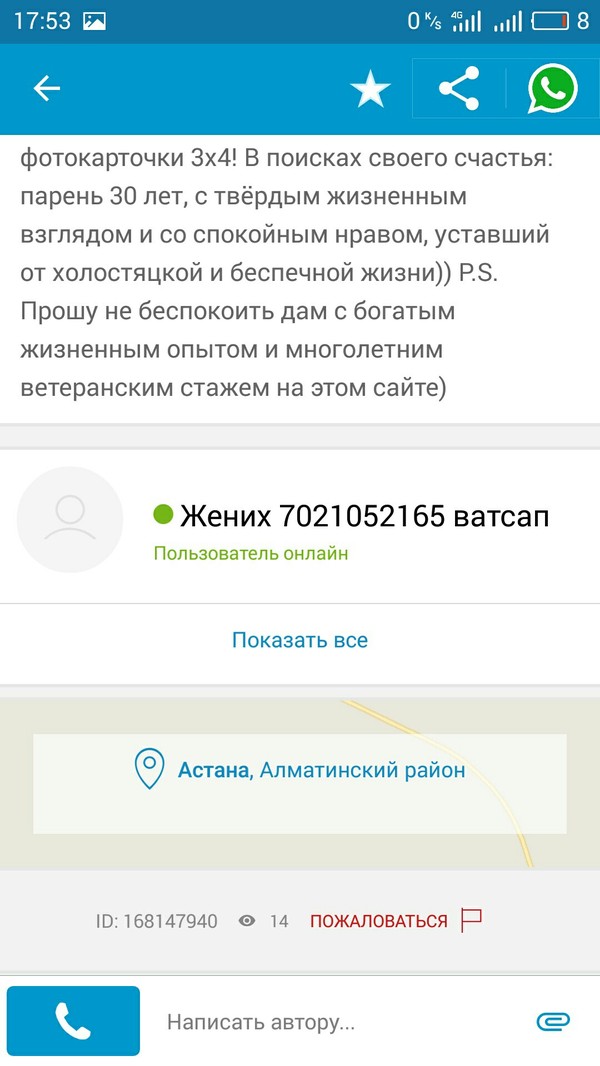Attach a file with the paperclip icon
Viewport: 600px width, 1066px height.
tap(553, 1021)
